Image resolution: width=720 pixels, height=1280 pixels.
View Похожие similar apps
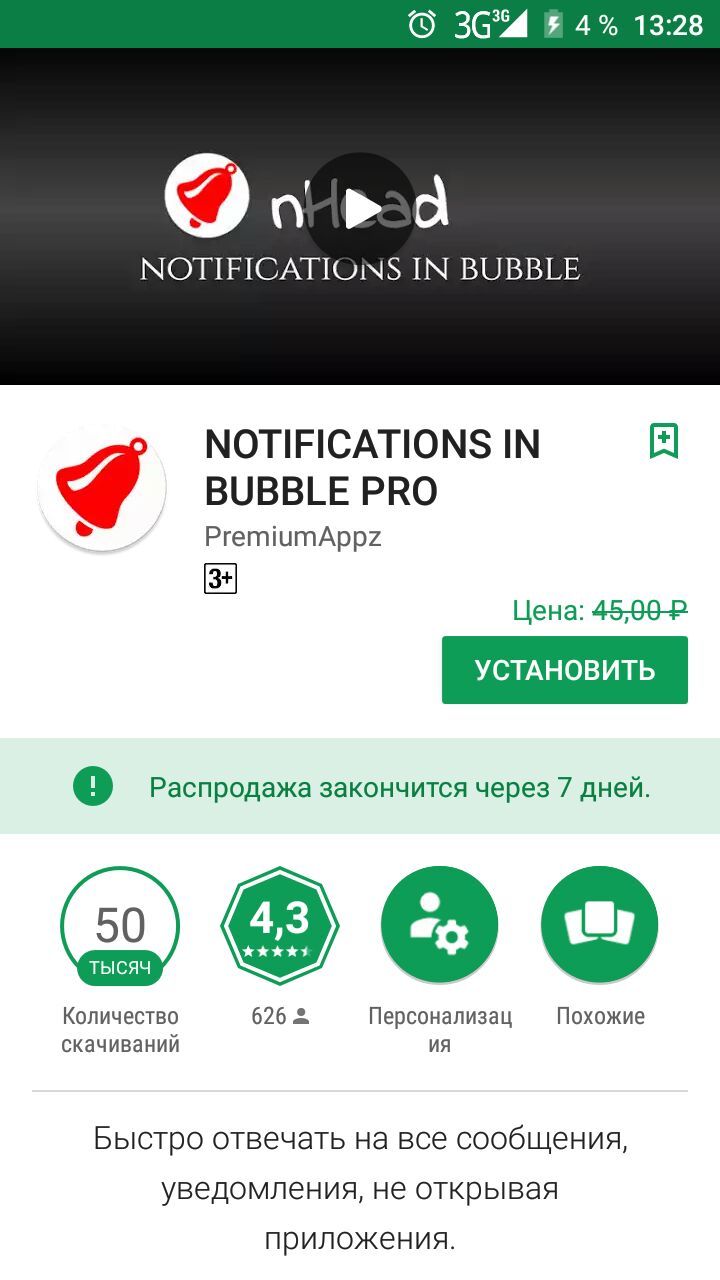pos(600,926)
